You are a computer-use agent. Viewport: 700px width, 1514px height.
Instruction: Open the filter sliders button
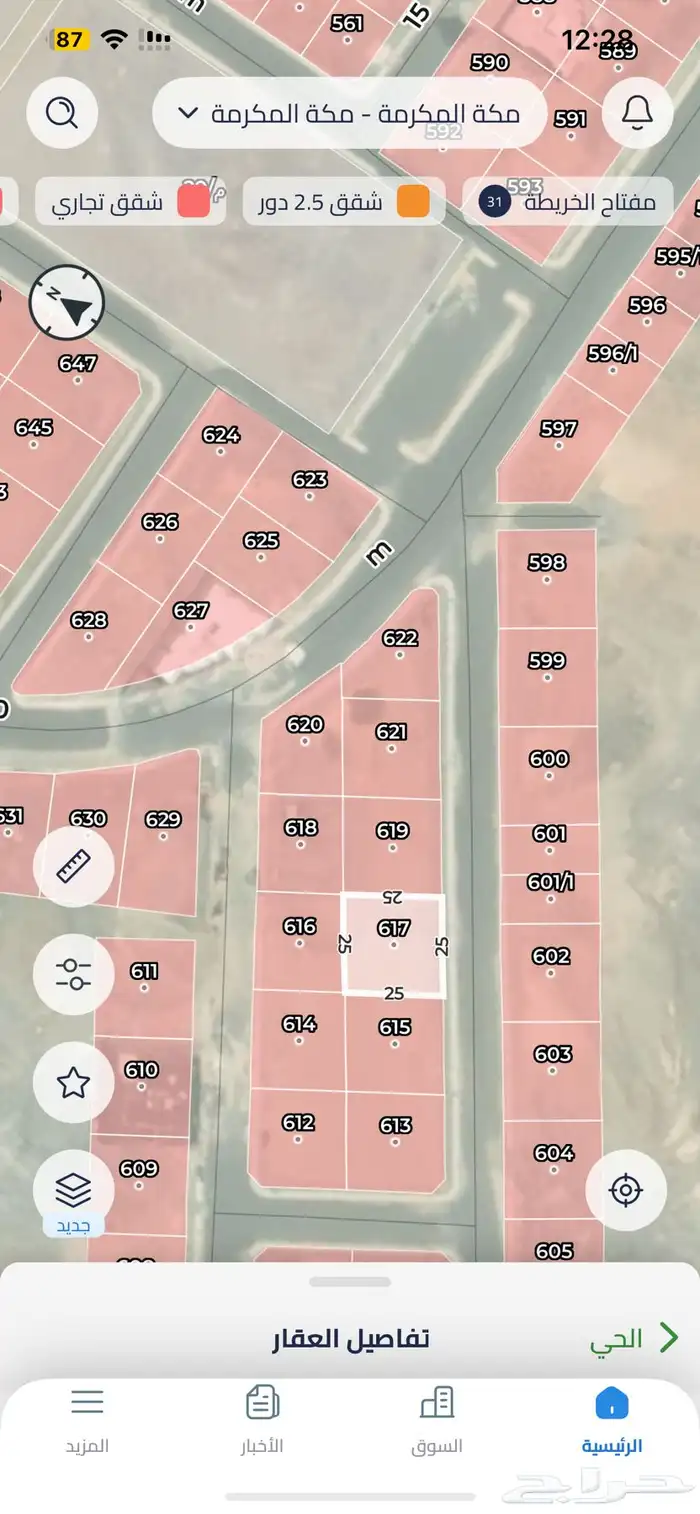click(x=73, y=974)
